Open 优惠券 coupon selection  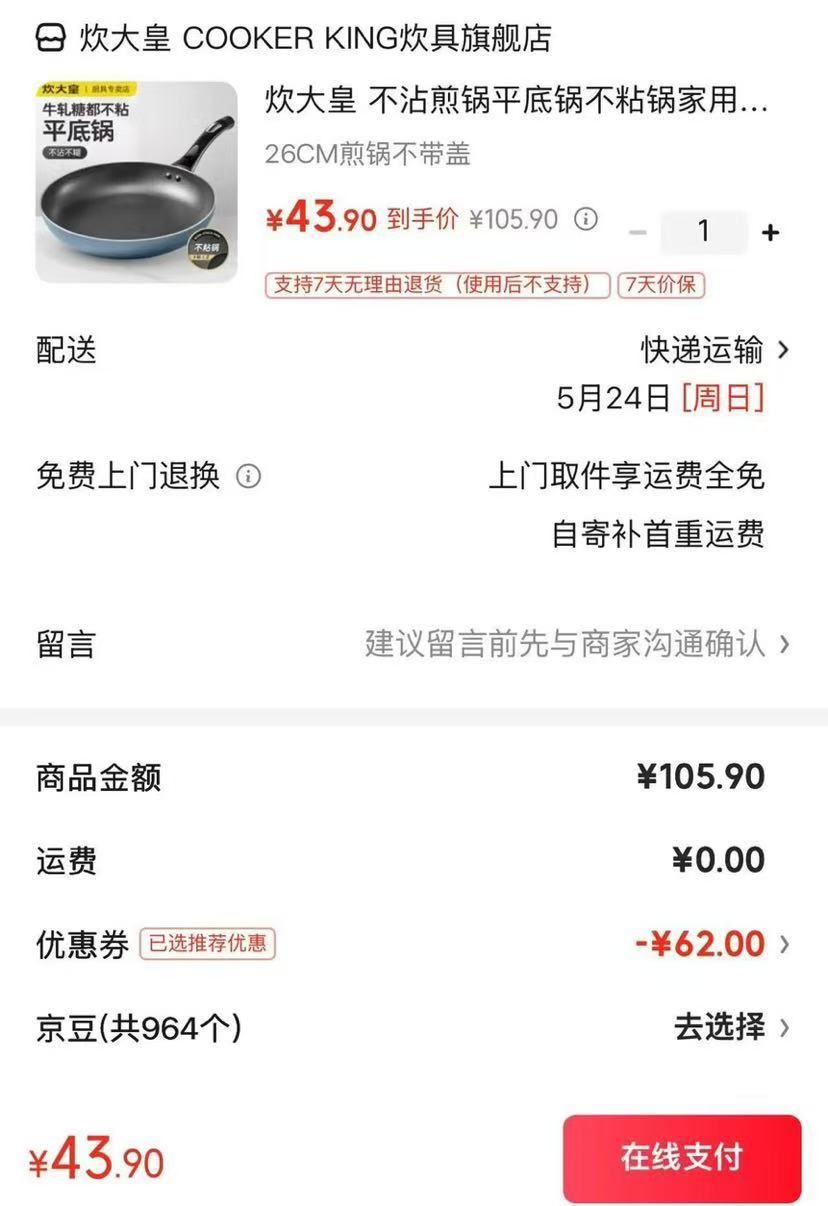point(414,944)
